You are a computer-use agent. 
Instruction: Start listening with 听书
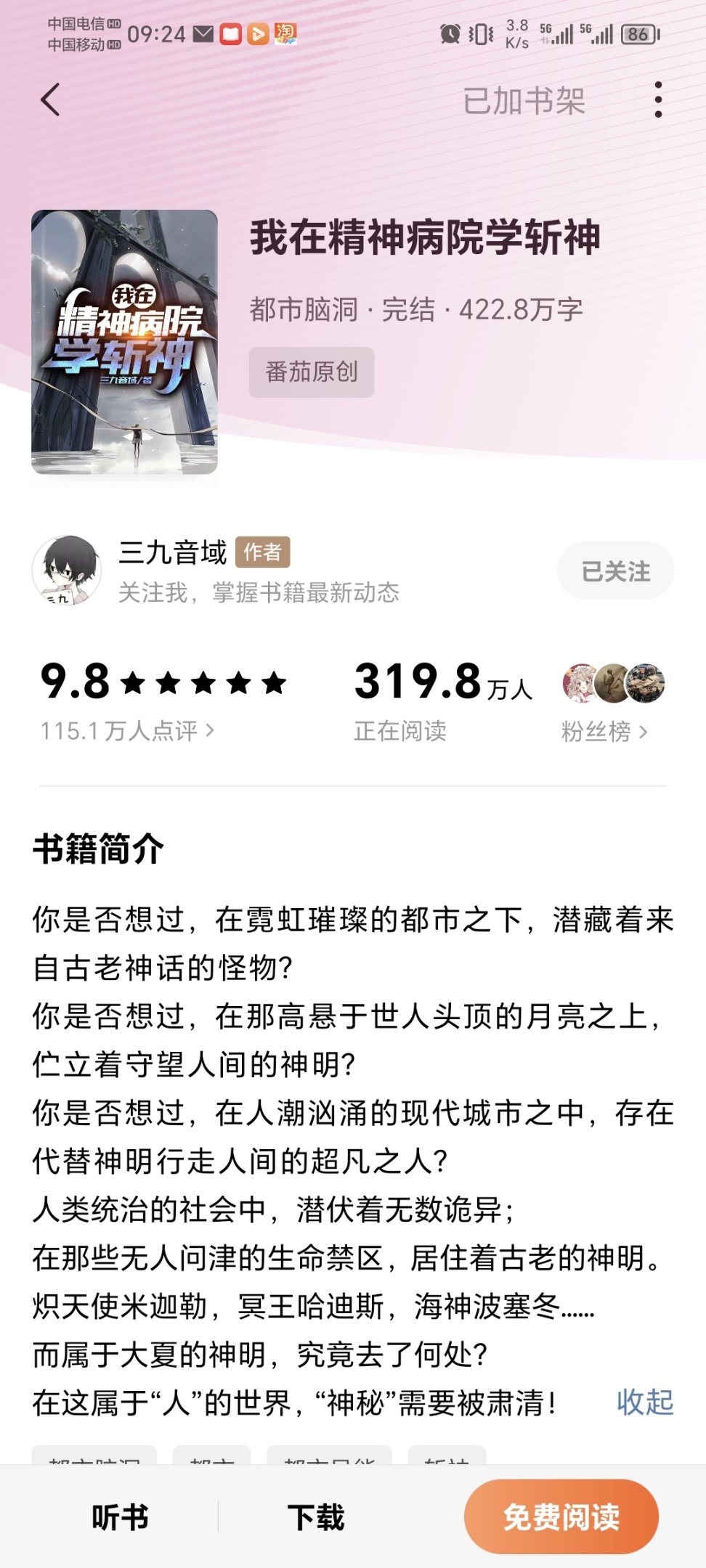coord(120,1517)
